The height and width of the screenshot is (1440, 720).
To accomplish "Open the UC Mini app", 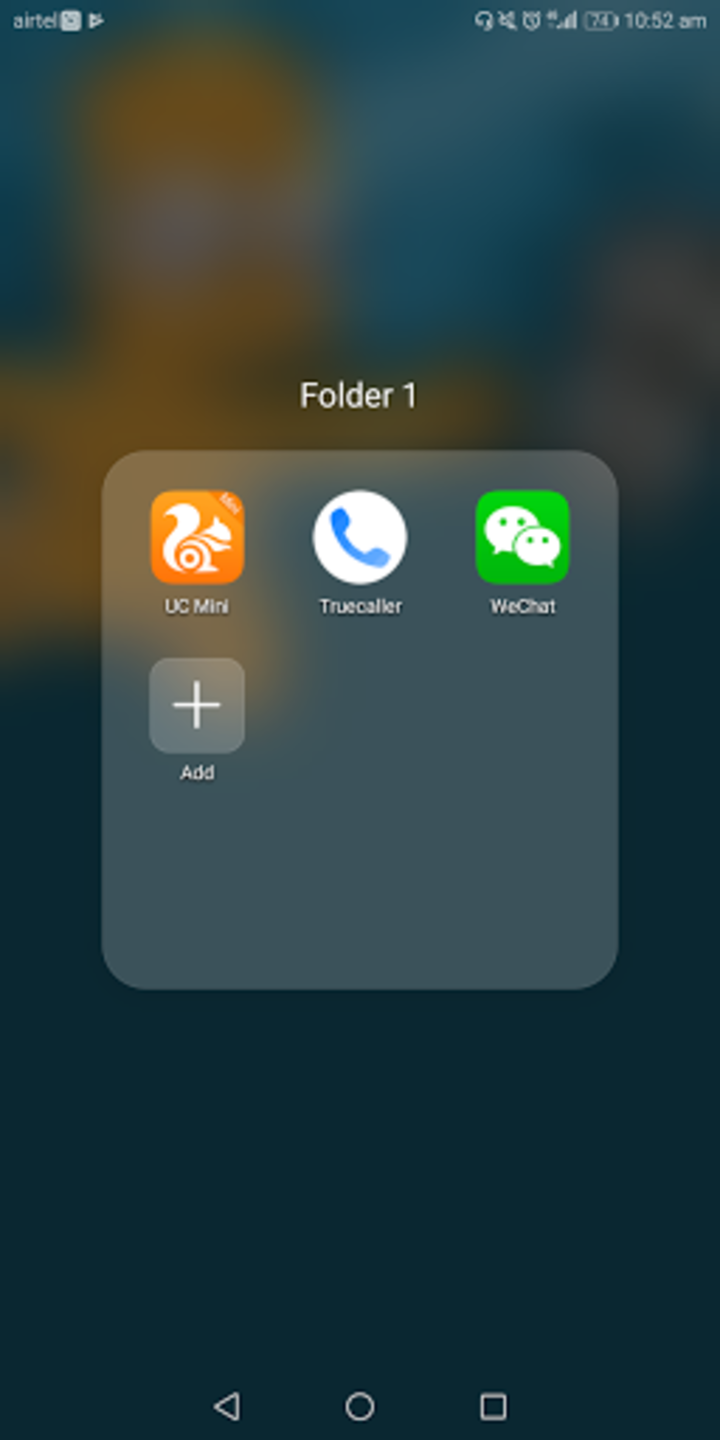I will pos(197,537).
